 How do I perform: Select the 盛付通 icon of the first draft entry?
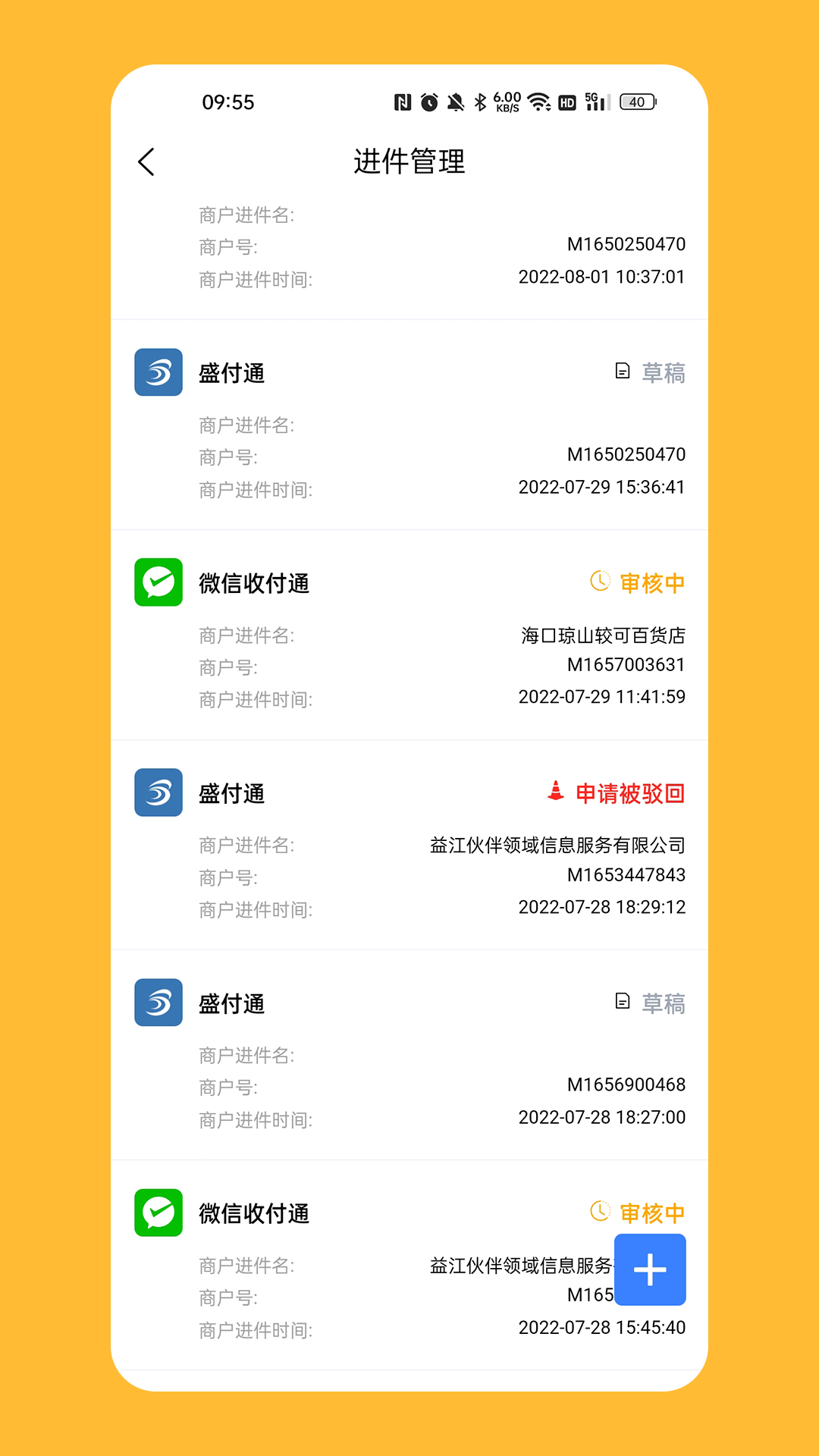click(158, 372)
